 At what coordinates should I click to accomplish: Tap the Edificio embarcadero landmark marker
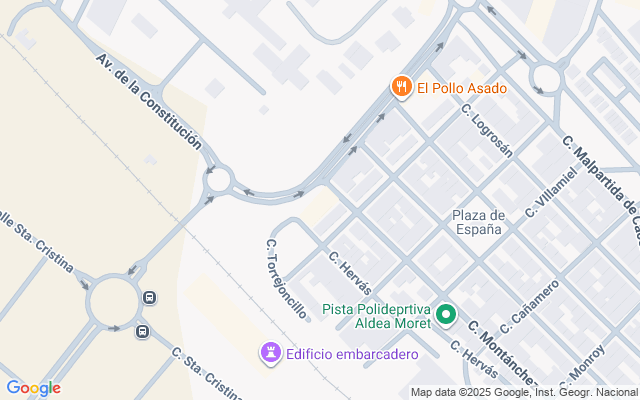[270, 353]
